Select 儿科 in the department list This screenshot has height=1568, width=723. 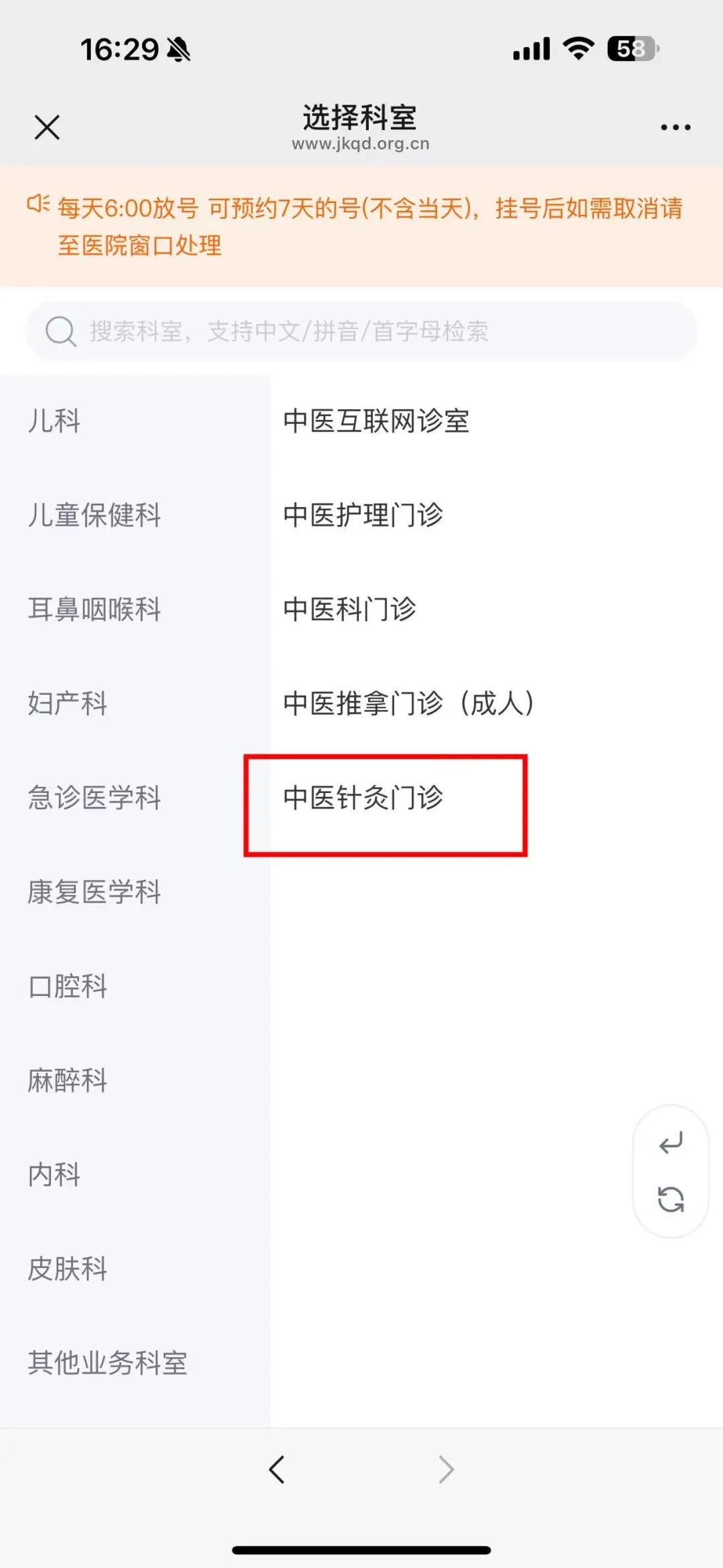point(135,421)
